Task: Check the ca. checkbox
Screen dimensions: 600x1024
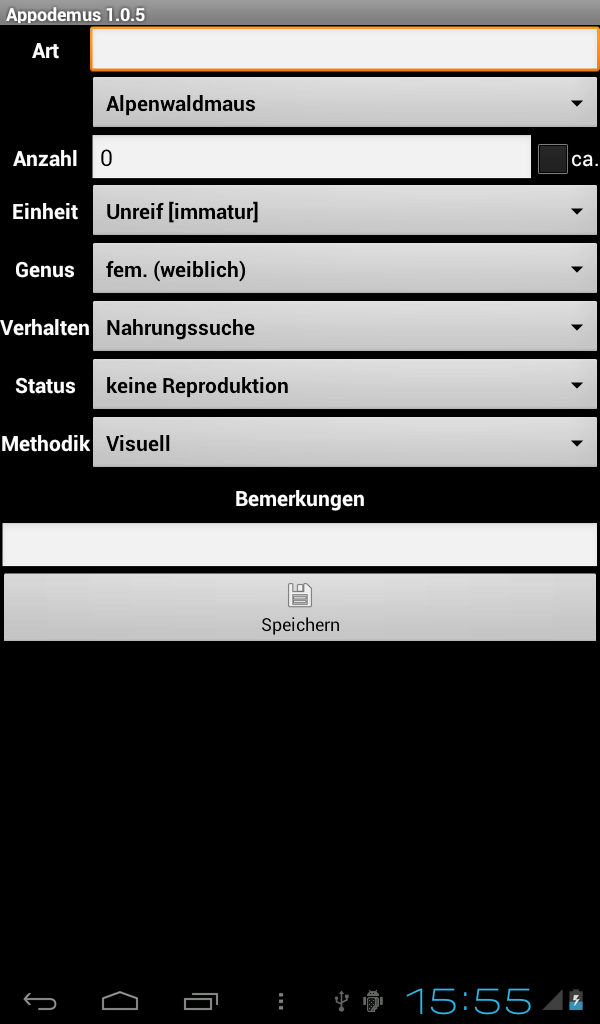Action: pyautogui.click(x=552, y=159)
